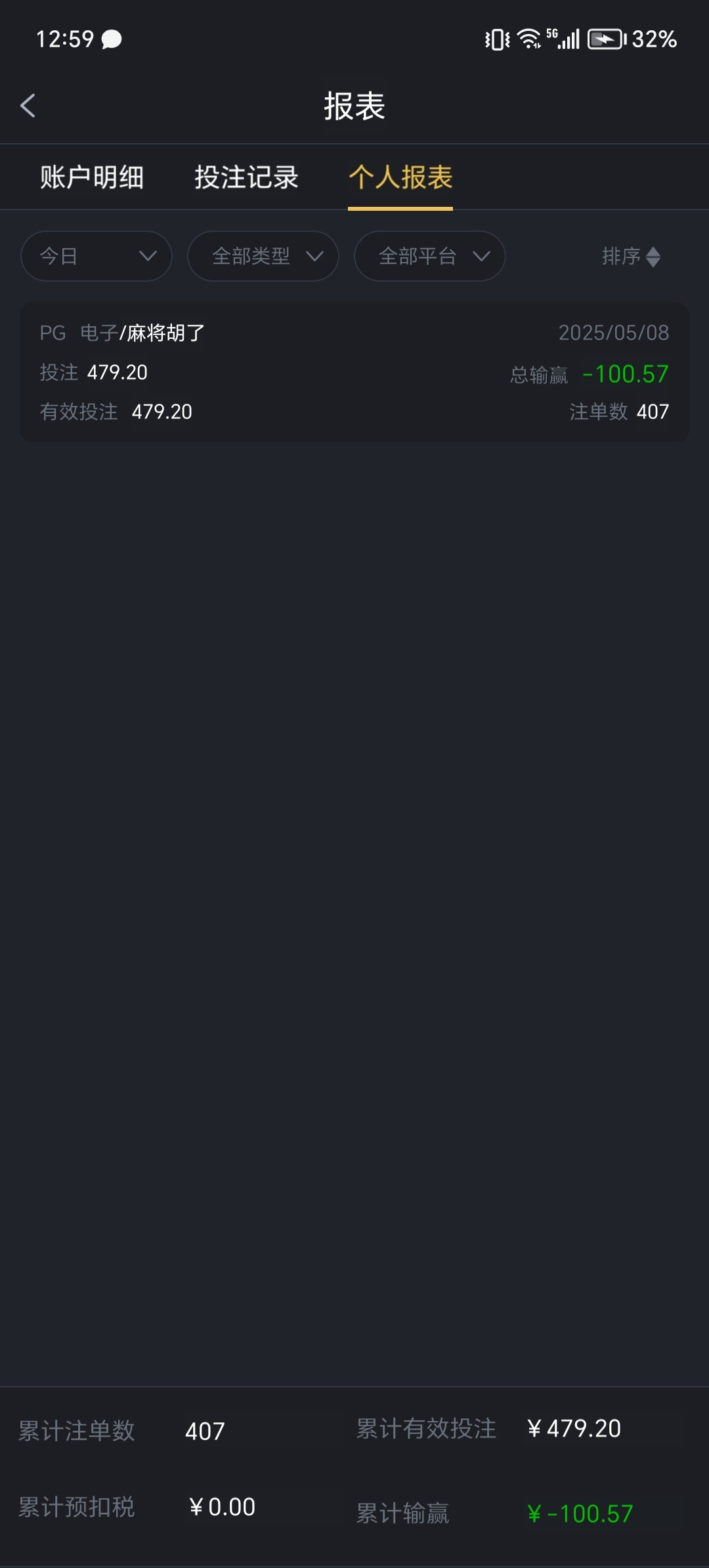The image size is (709, 1568).
Task: Open the 全部类型 filter dropdown
Action: tap(263, 256)
